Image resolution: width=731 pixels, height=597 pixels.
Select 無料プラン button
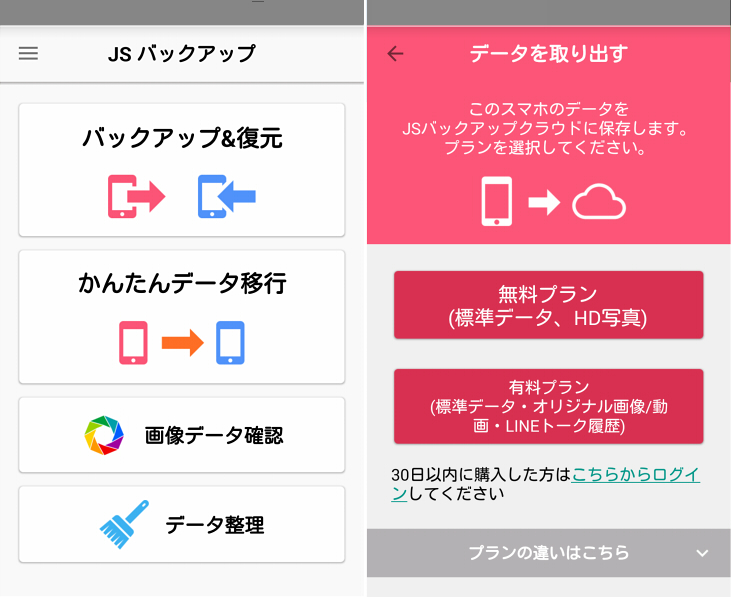click(548, 306)
